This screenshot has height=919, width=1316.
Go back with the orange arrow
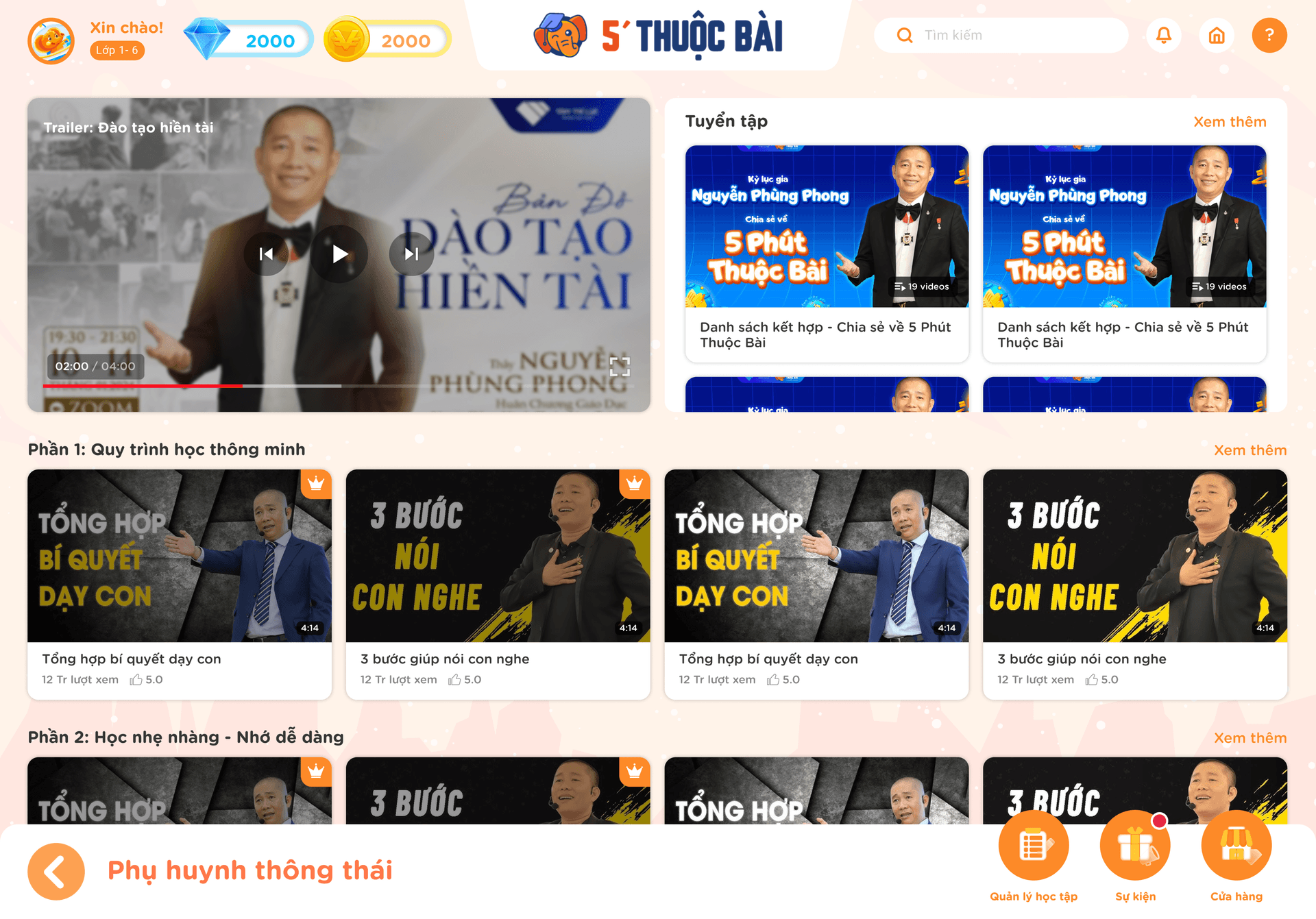[56, 871]
